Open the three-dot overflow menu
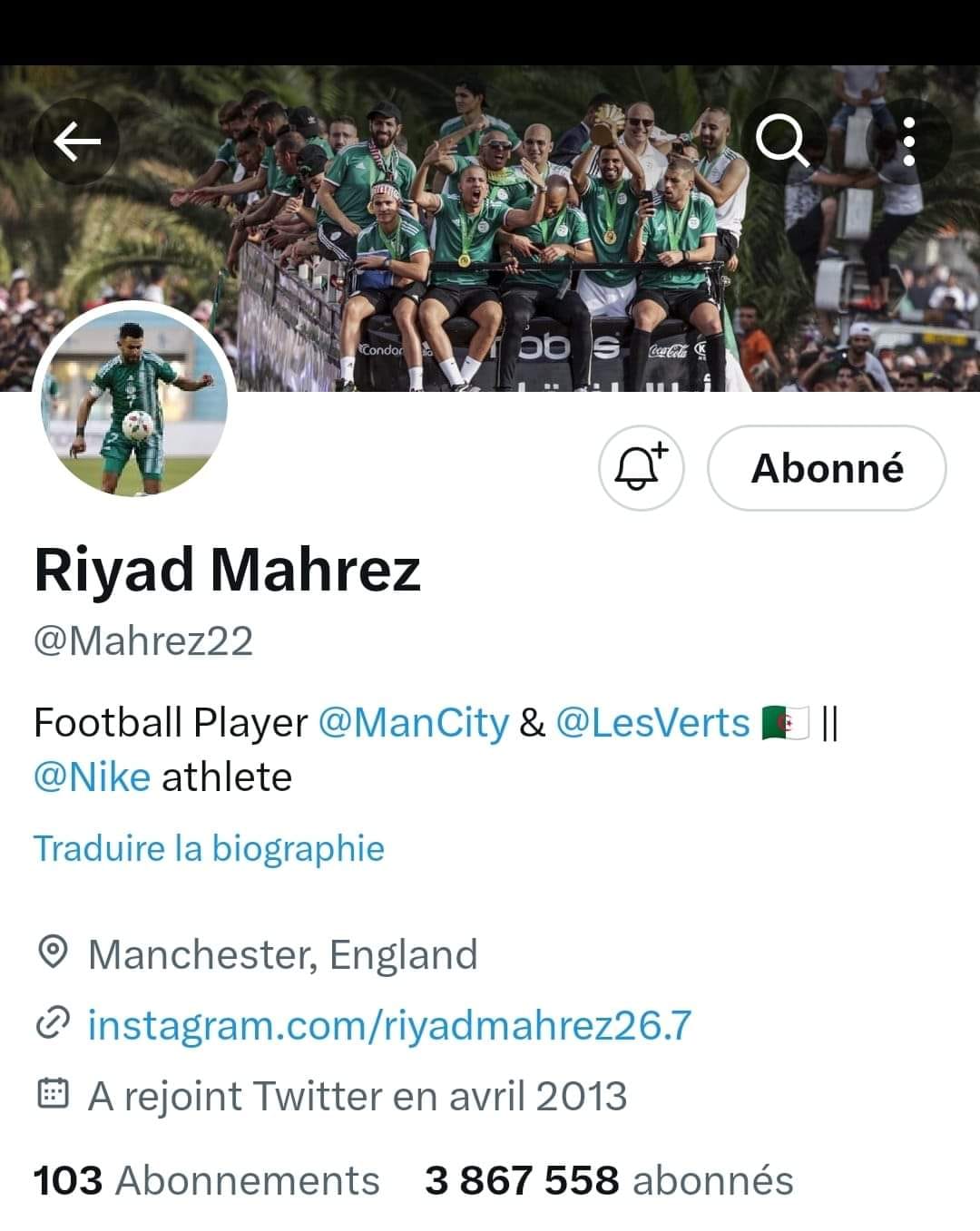 click(x=908, y=141)
